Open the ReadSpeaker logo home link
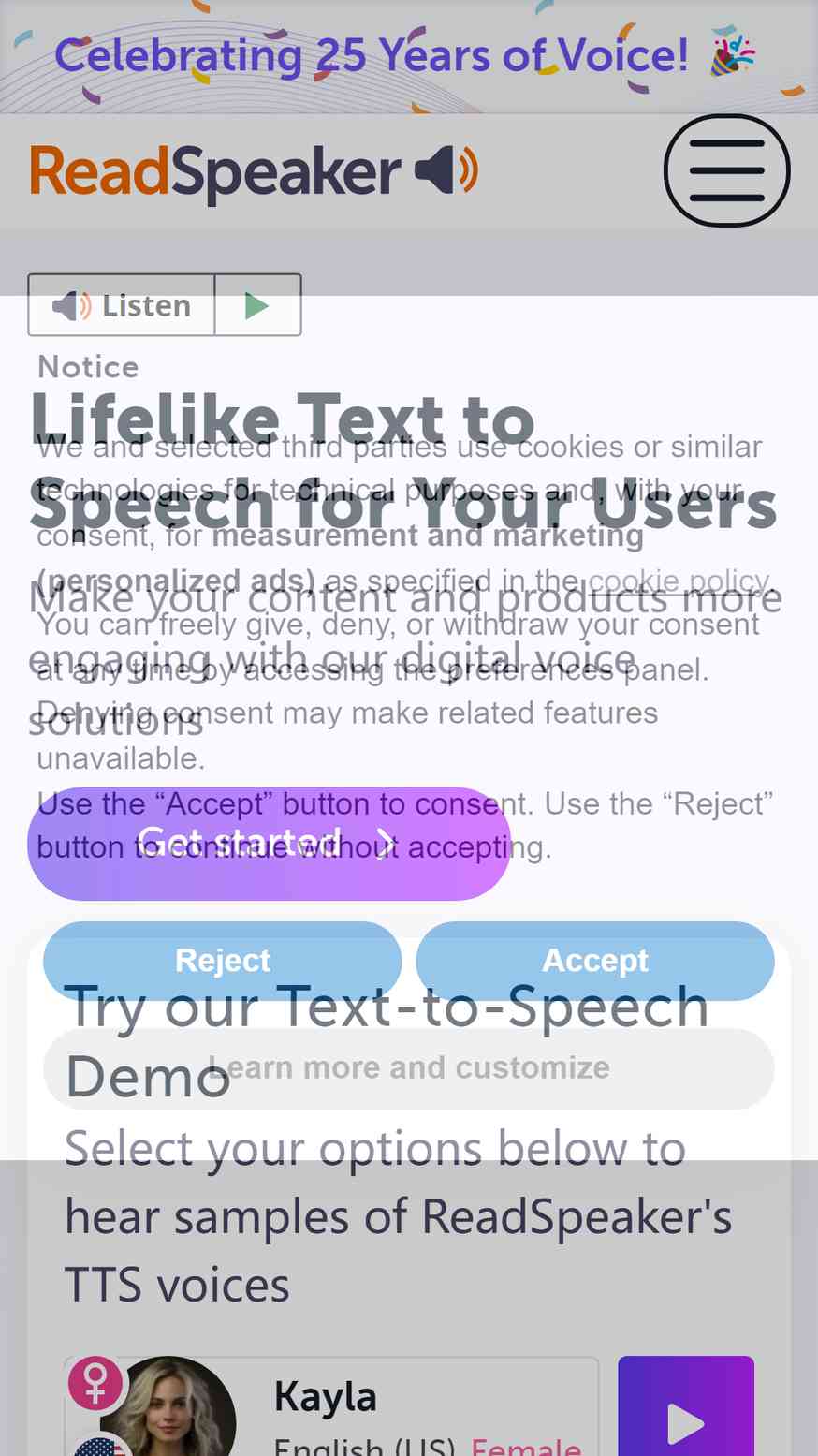Screen dimensions: 818x1456 (x=254, y=172)
